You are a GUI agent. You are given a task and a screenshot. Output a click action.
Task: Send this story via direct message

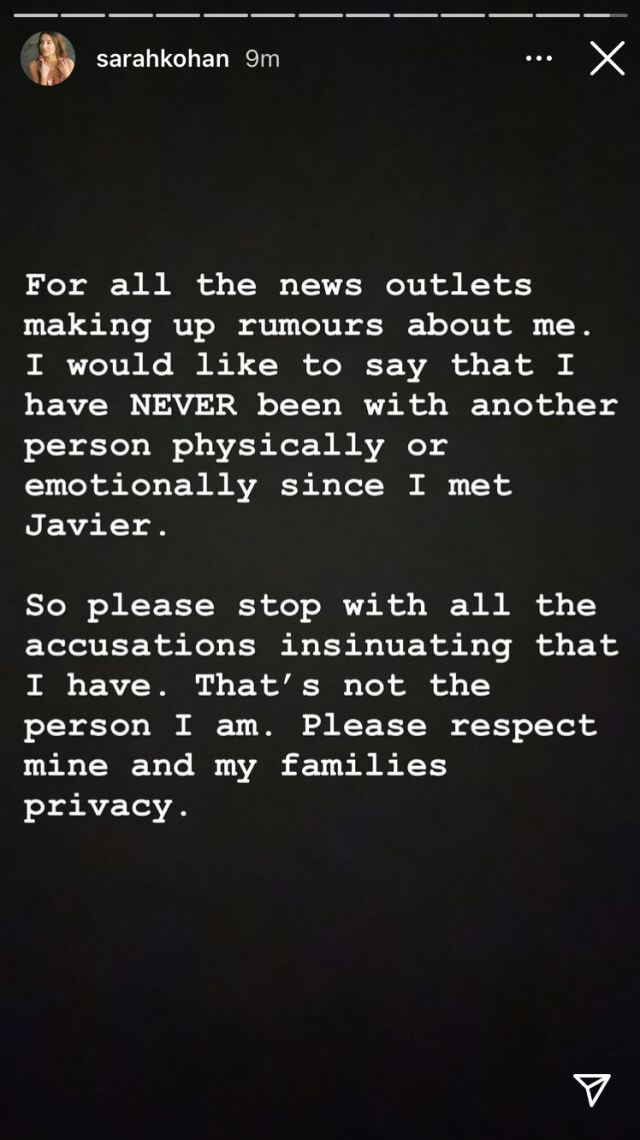pos(592,1088)
